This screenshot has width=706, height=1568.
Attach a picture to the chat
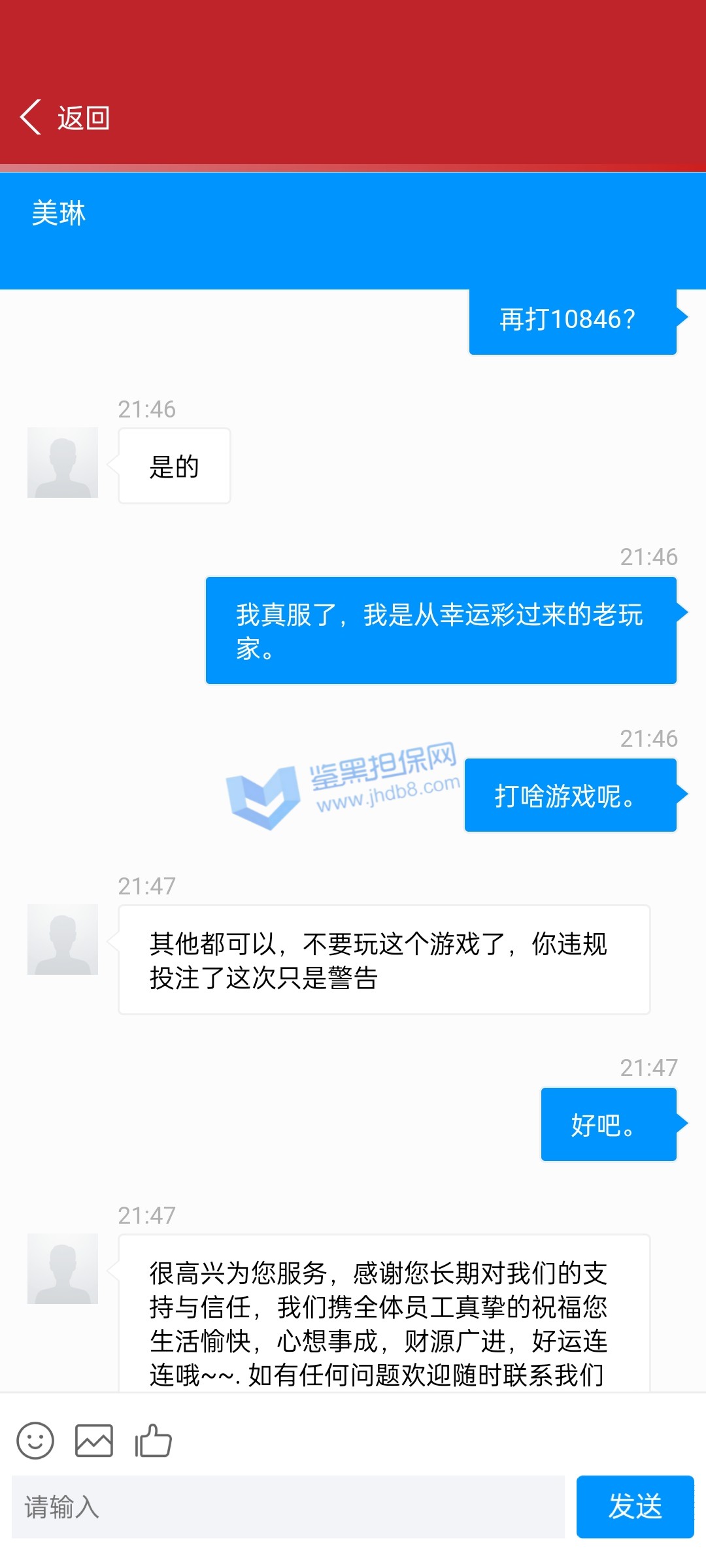pyautogui.click(x=94, y=1441)
